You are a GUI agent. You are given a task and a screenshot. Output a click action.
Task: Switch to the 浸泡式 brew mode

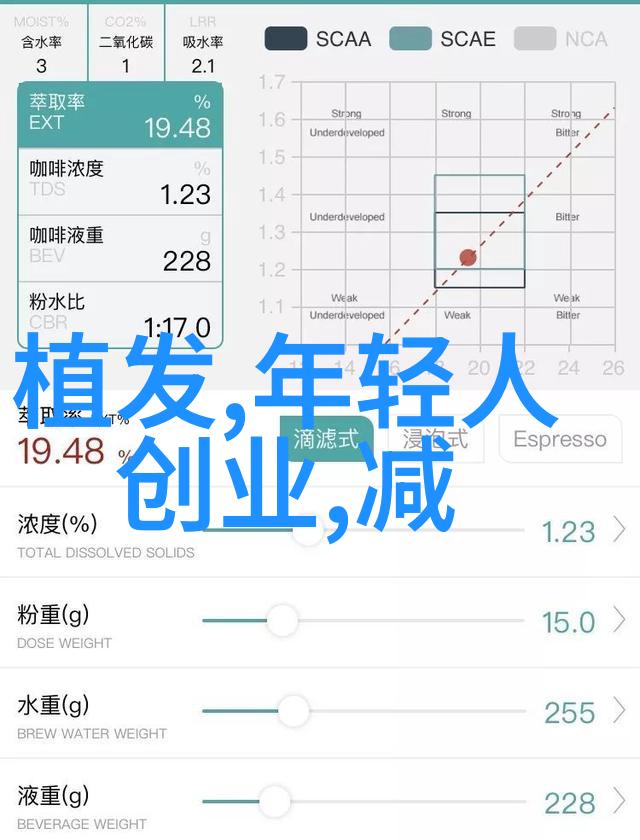point(434,439)
